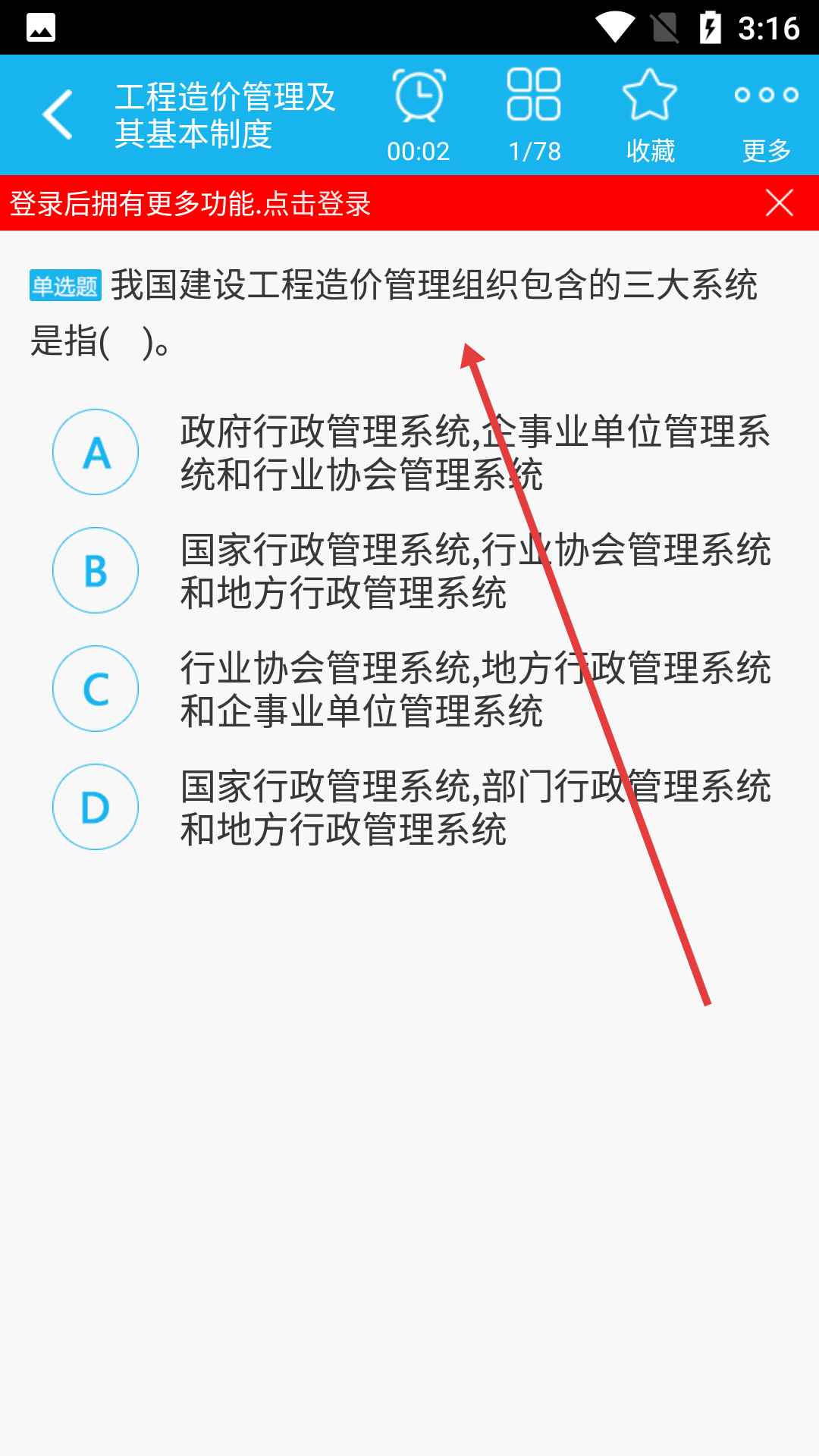The image size is (819, 1456).
Task: Dismiss the red login banner
Action: [x=780, y=203]
